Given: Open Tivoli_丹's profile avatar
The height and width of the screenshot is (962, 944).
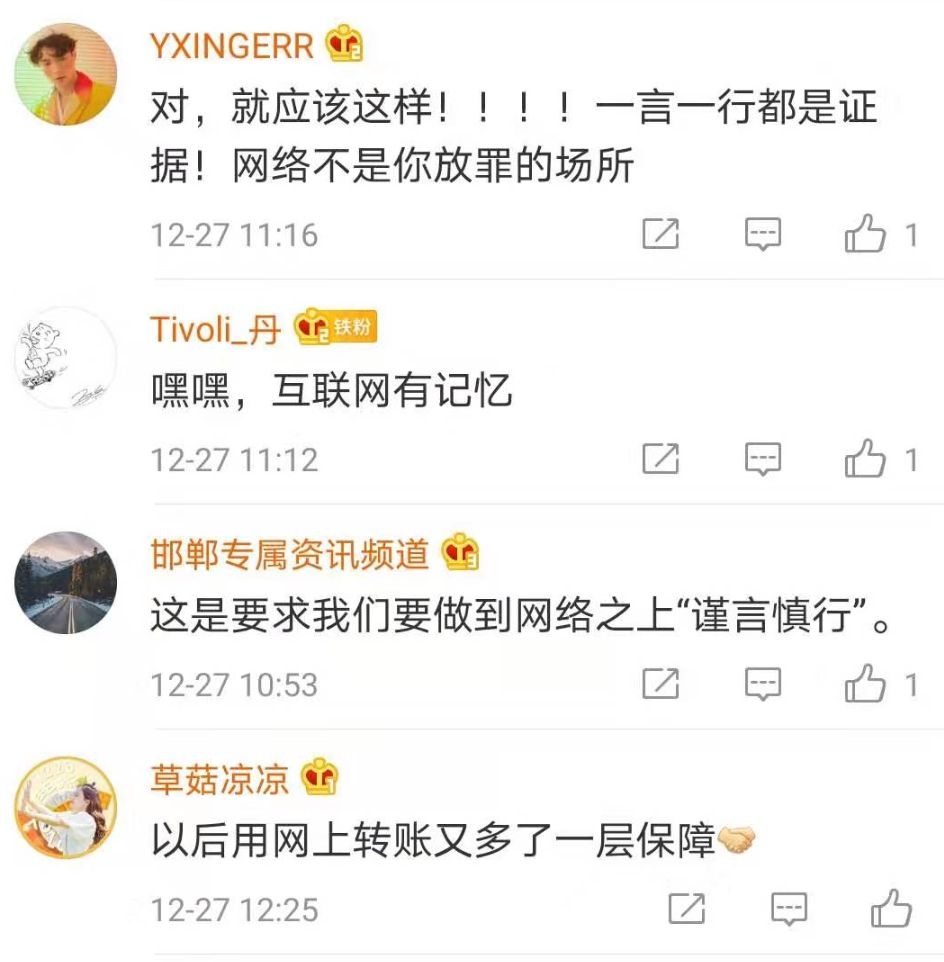Looking at the screenshot, I should tap(66, 358).
